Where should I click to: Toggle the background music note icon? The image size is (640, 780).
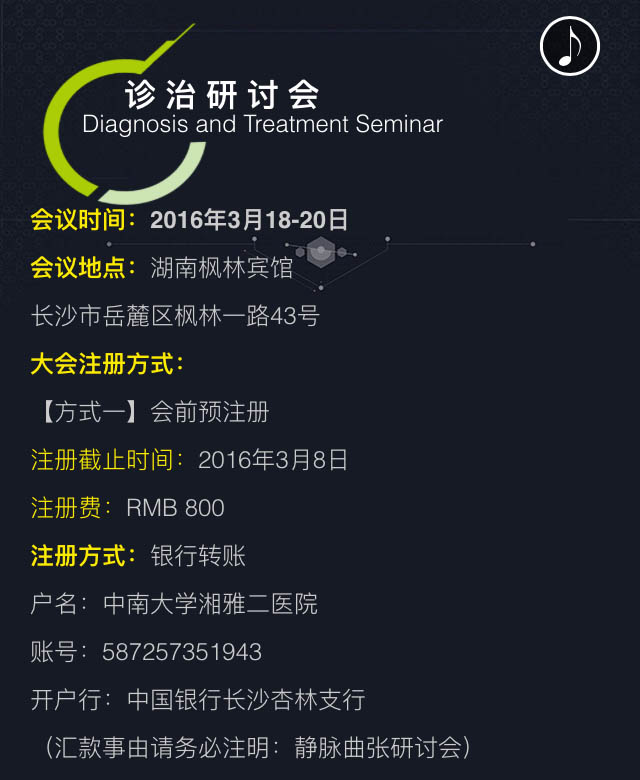pyautogui.click(x=569, y=45)
